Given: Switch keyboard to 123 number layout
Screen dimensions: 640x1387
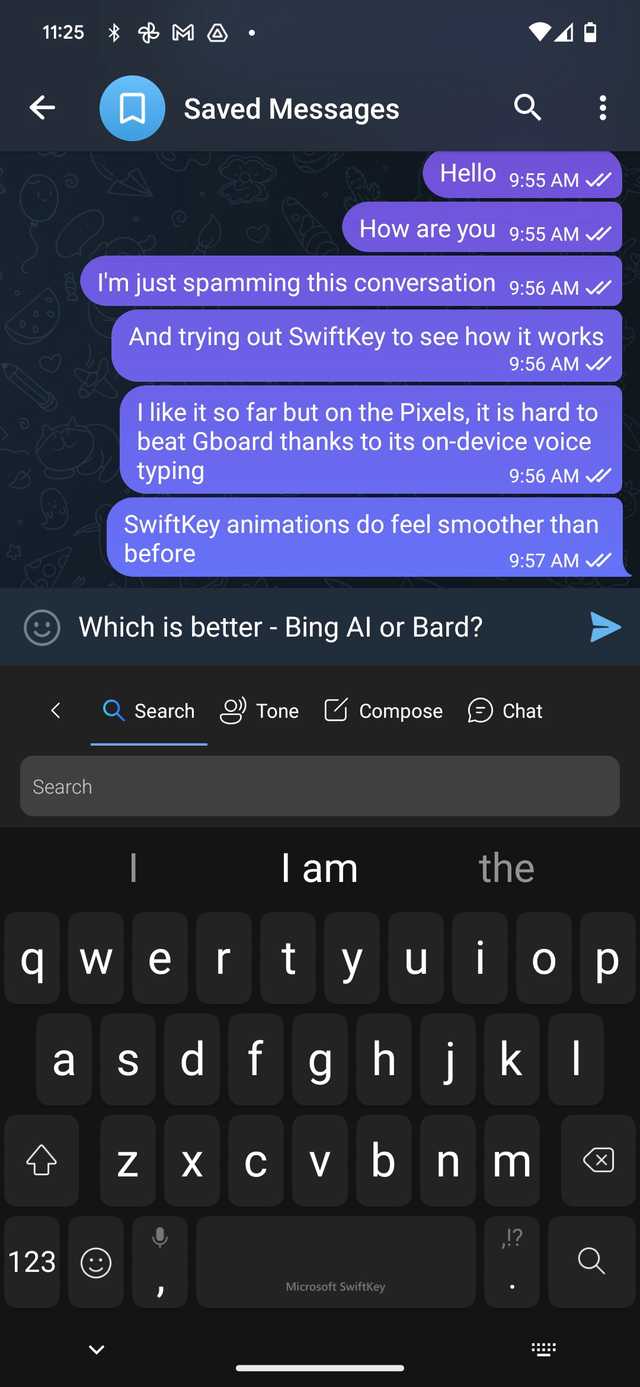Looking at the screenshot, I should 32,1262.
